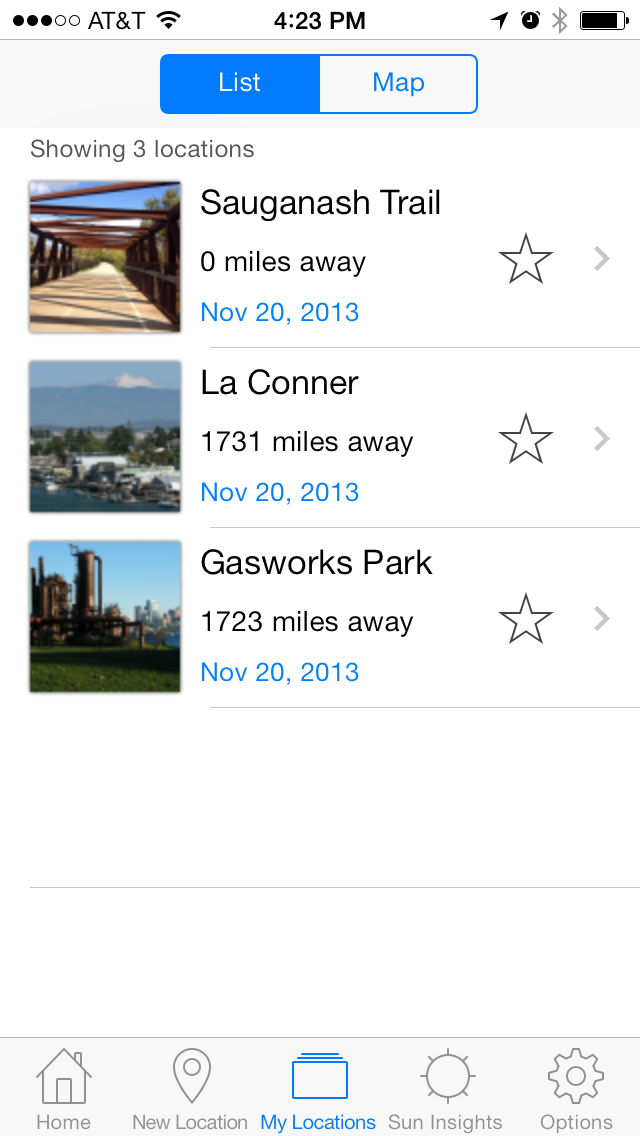Image resolution: width=640 pixels, height=1136 pixels.
Task: Open the Options tab
Action: point(576,1089)
